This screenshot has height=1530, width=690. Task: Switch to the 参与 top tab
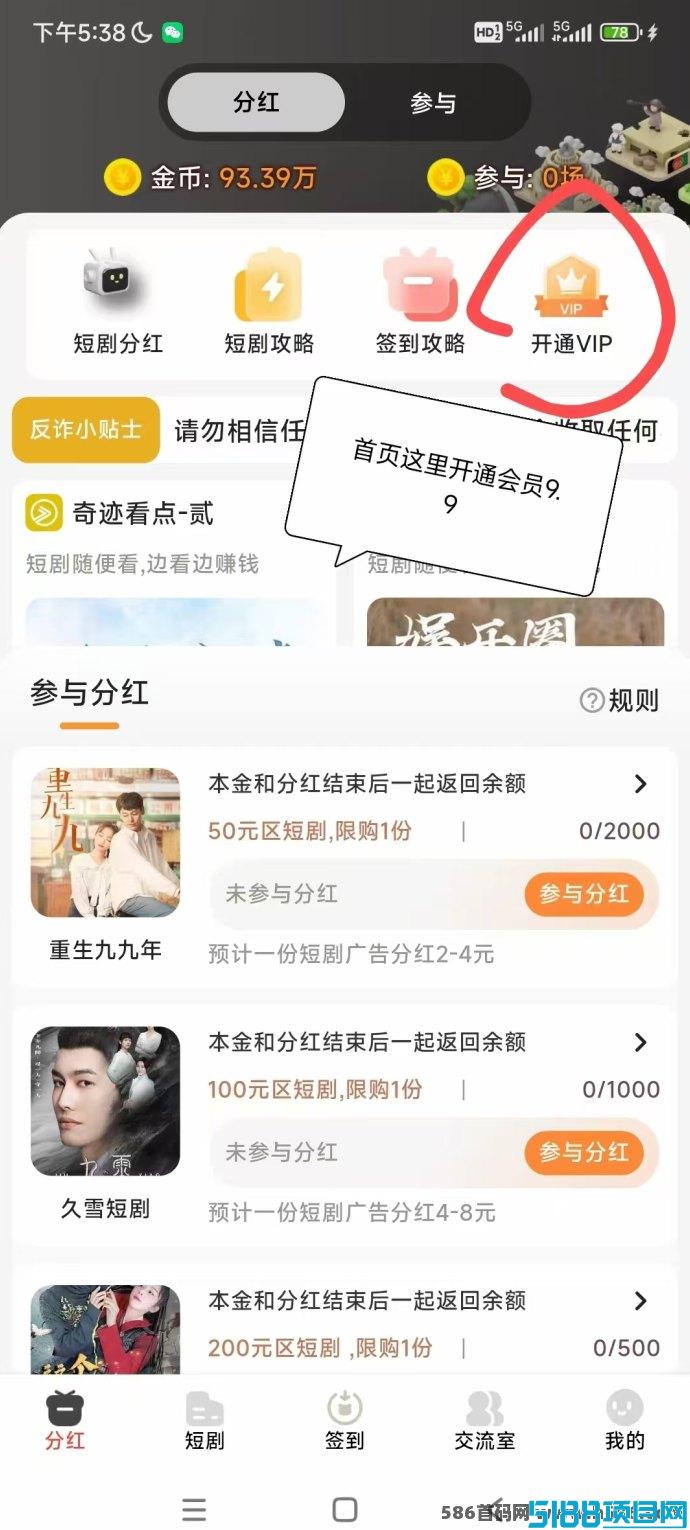[x=433, y=103]
